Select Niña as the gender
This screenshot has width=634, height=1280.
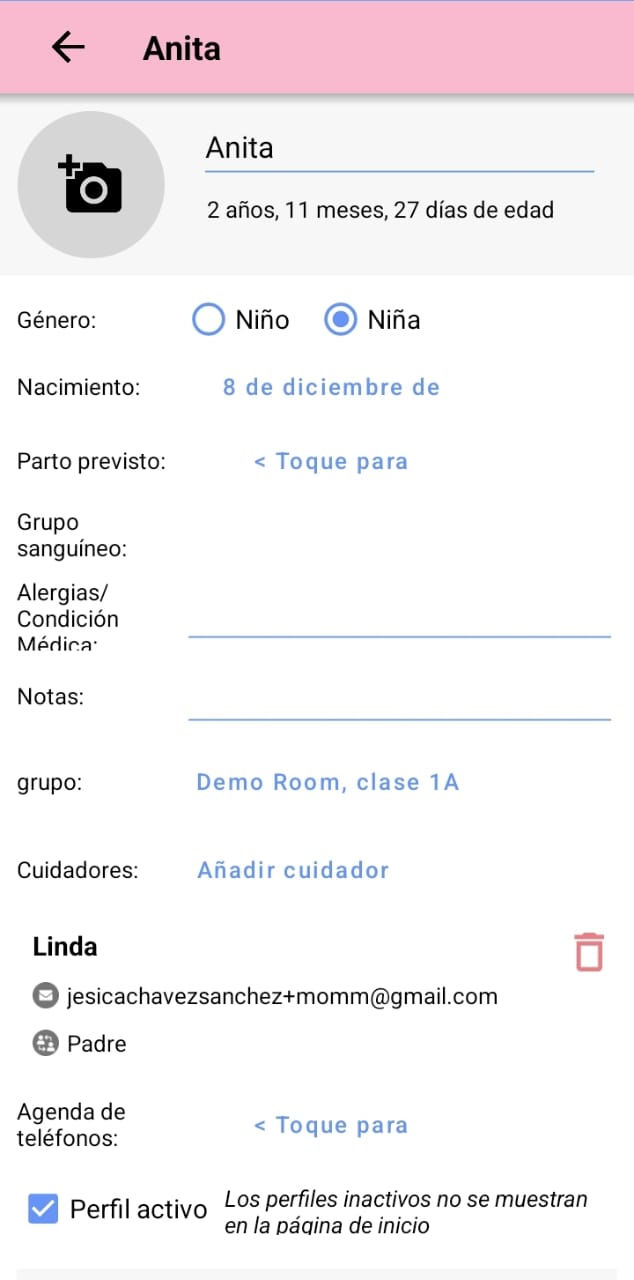click(341, 320)
